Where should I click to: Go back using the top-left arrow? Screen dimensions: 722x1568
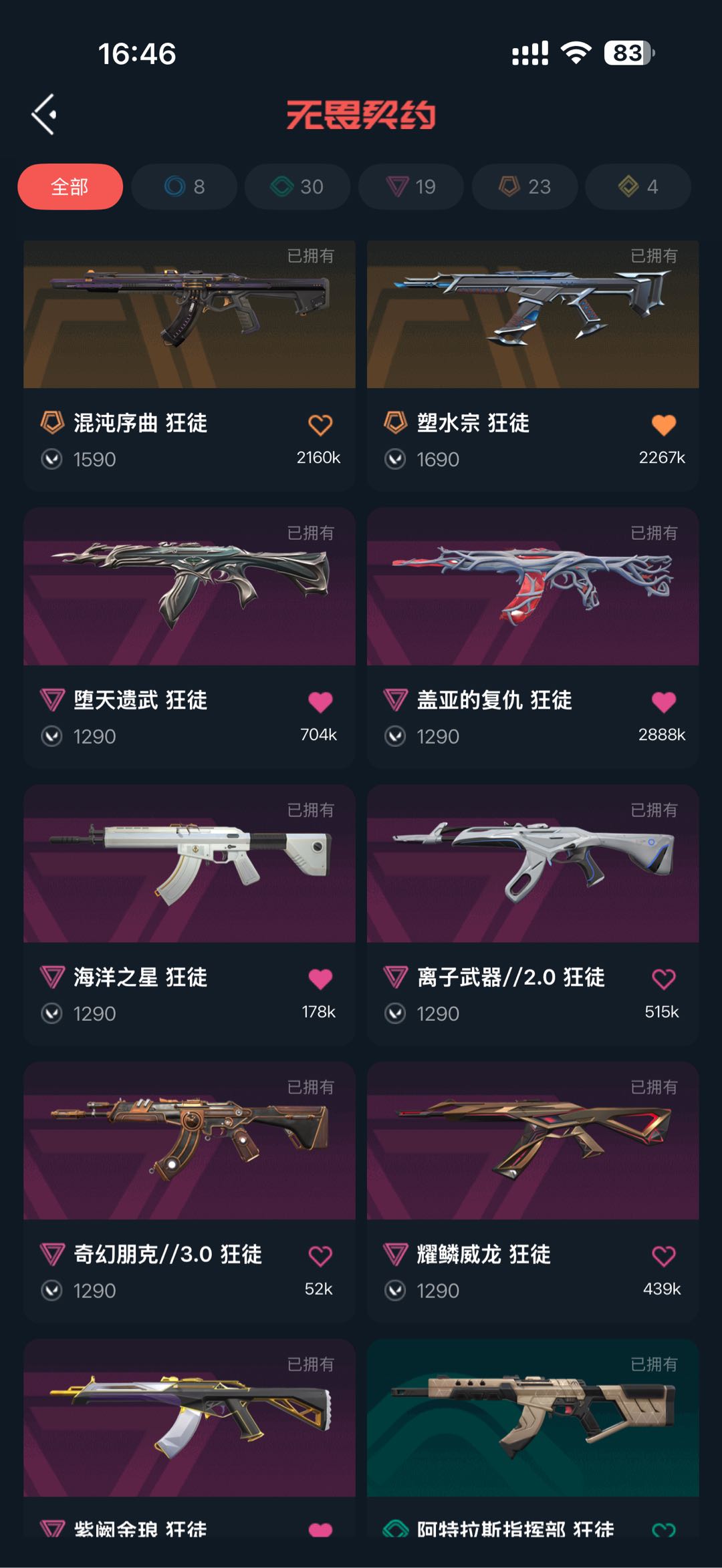tap(44, 114)
